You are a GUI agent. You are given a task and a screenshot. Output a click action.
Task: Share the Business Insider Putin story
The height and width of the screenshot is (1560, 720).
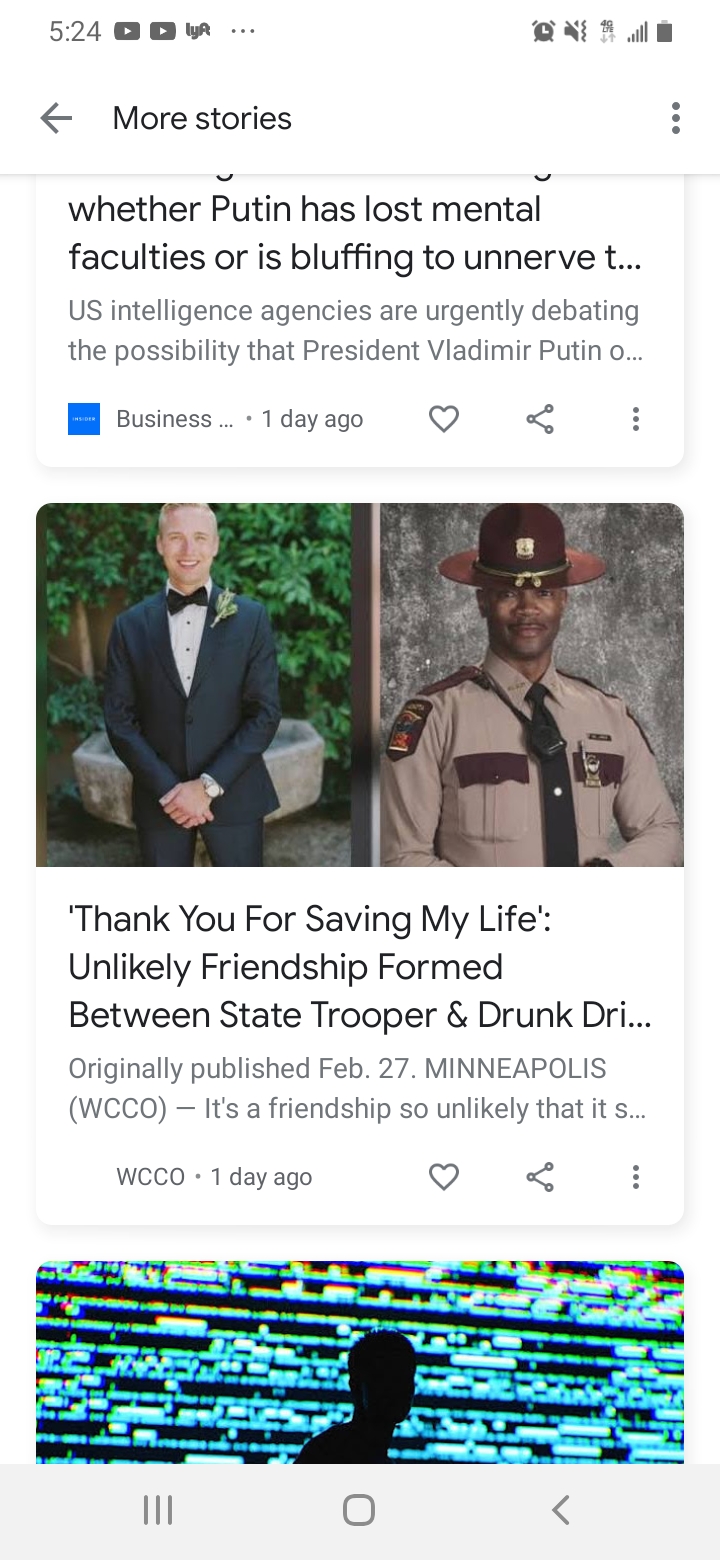[x=540, y=419]
